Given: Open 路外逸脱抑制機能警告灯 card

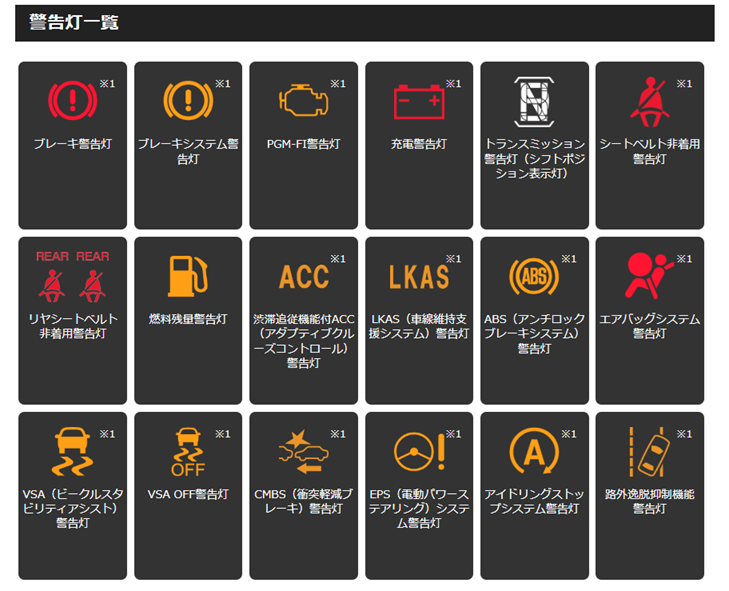Looking at the screenshot, I should tap(649, 495).
